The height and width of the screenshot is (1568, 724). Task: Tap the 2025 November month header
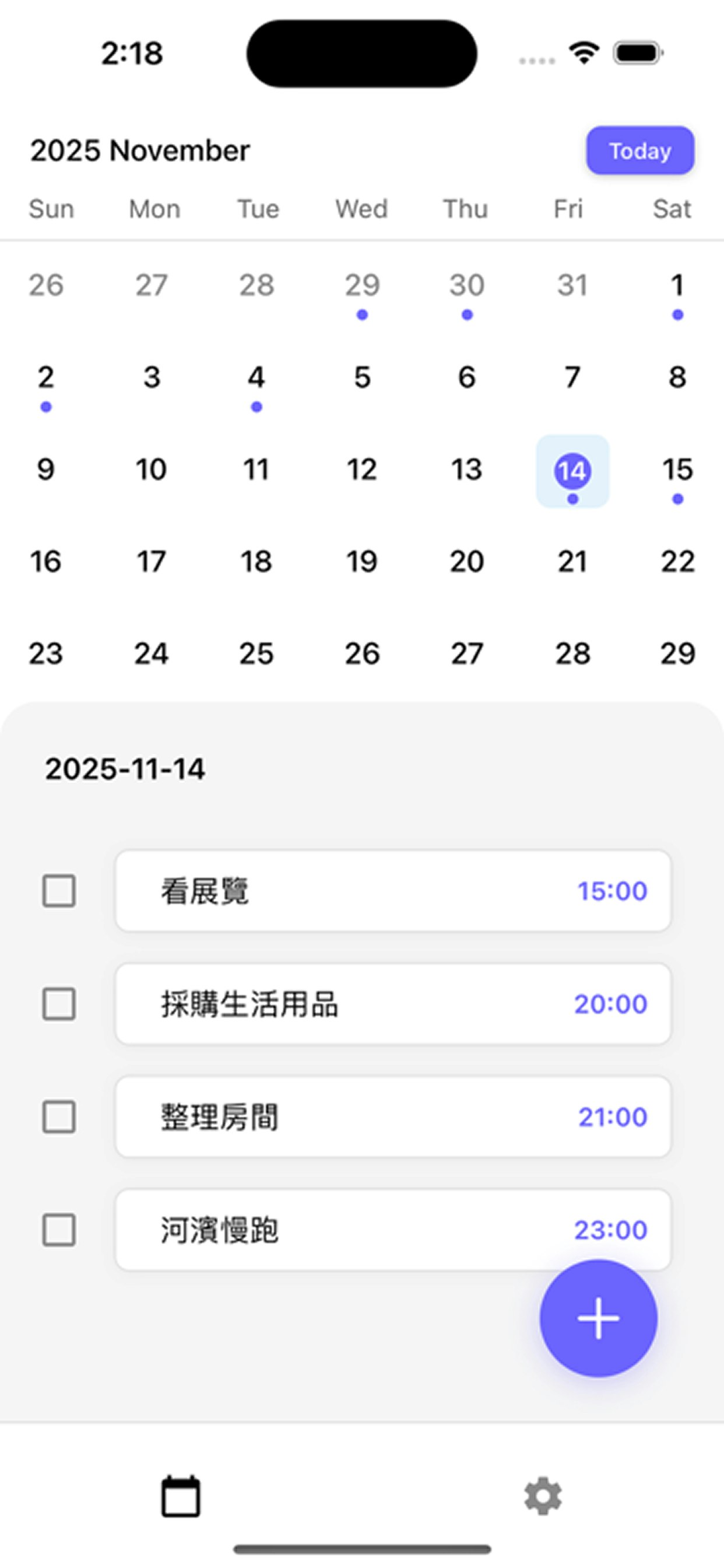click(x=139, y=150)
